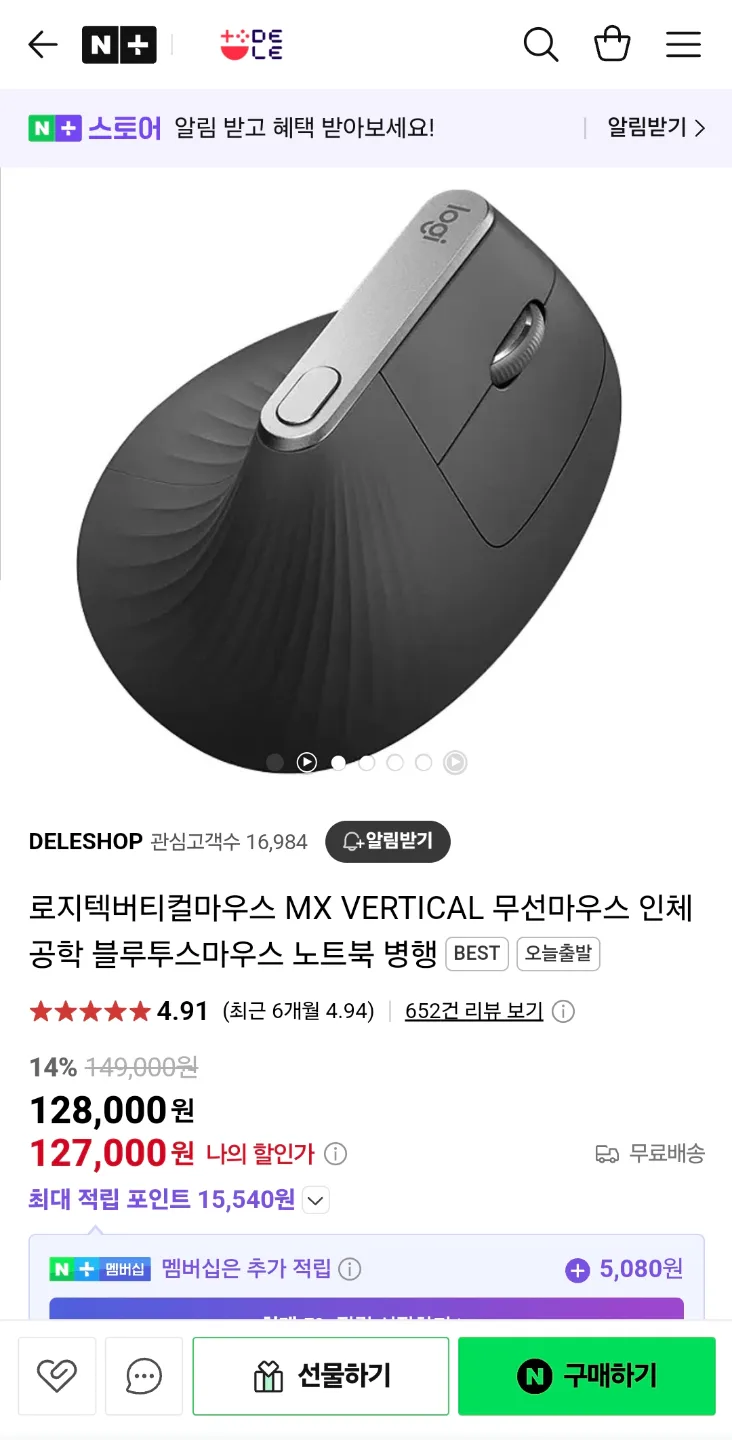
Task: Open the chat inquiry icon
Action: 143,1375
